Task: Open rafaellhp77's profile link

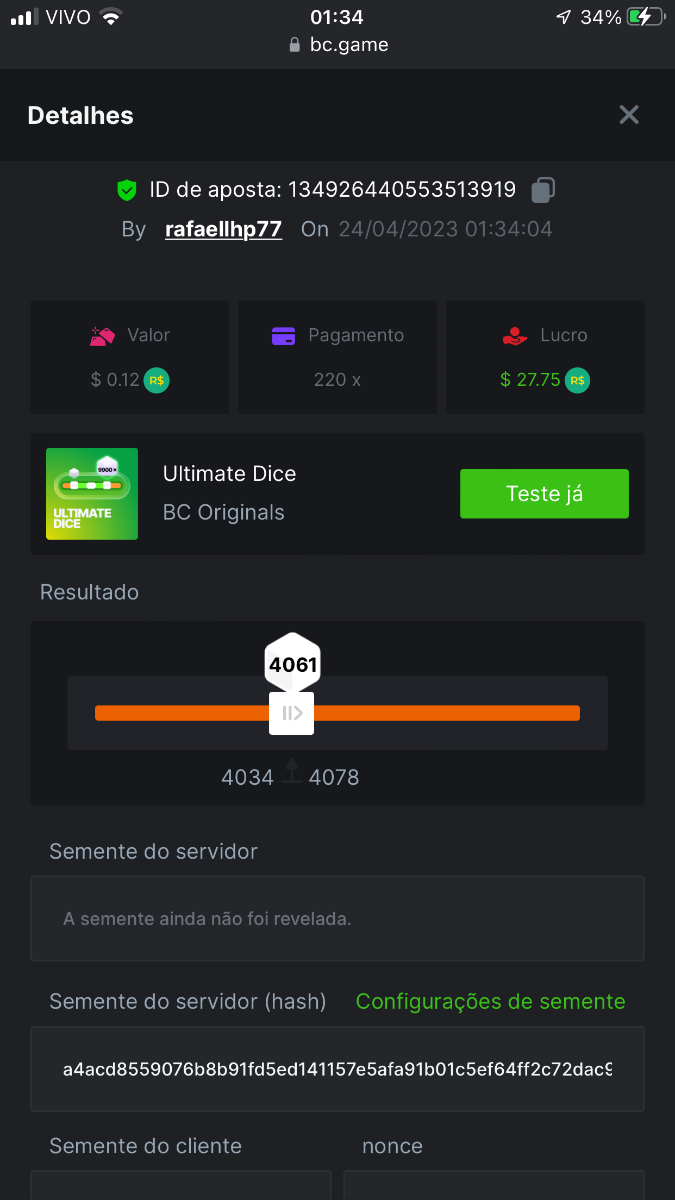Action: pyautogui.click(x=223, y=229)
